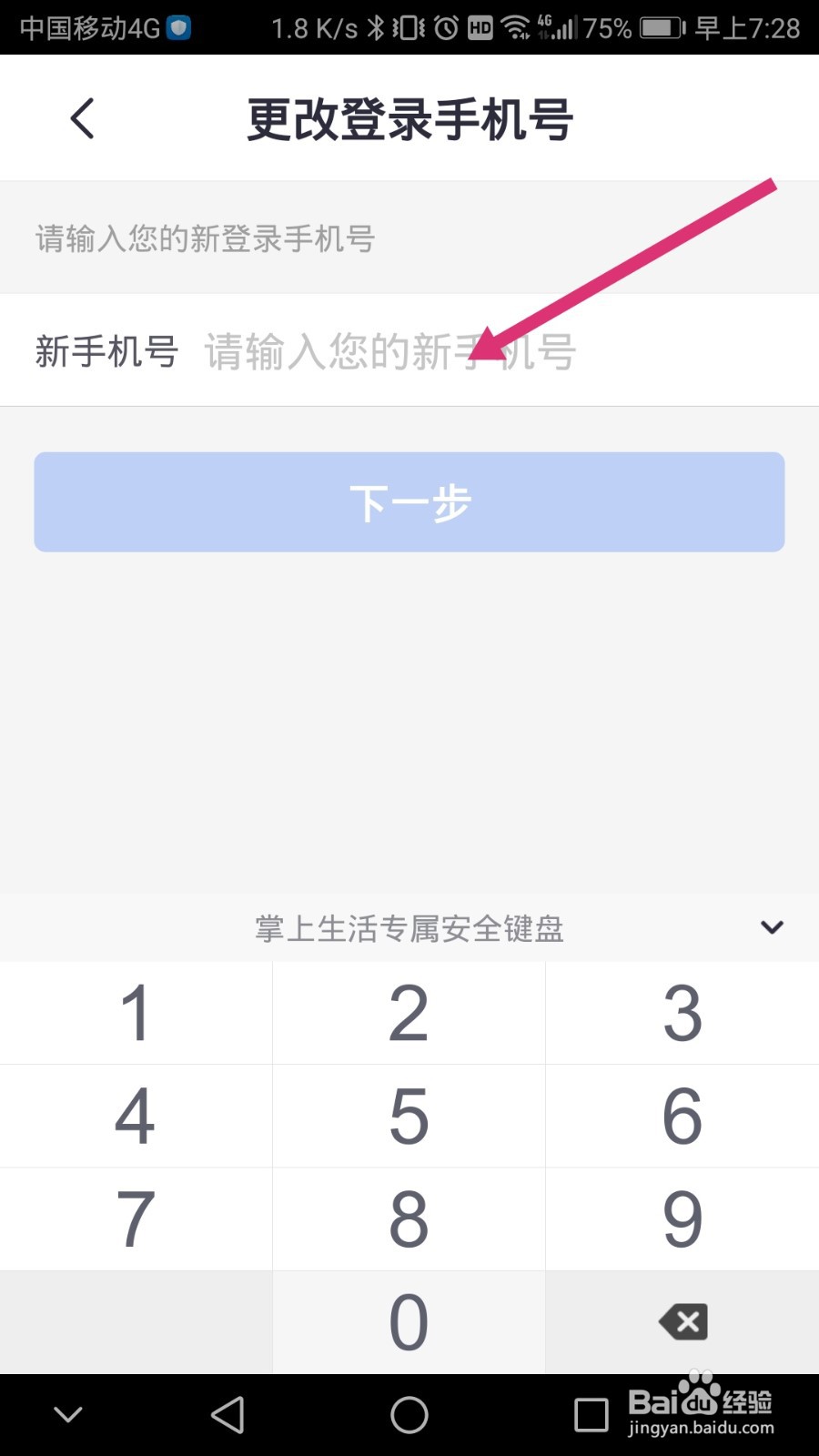
Task: Tap the triangular back navigation button
Action: (x=227, y=1413)
